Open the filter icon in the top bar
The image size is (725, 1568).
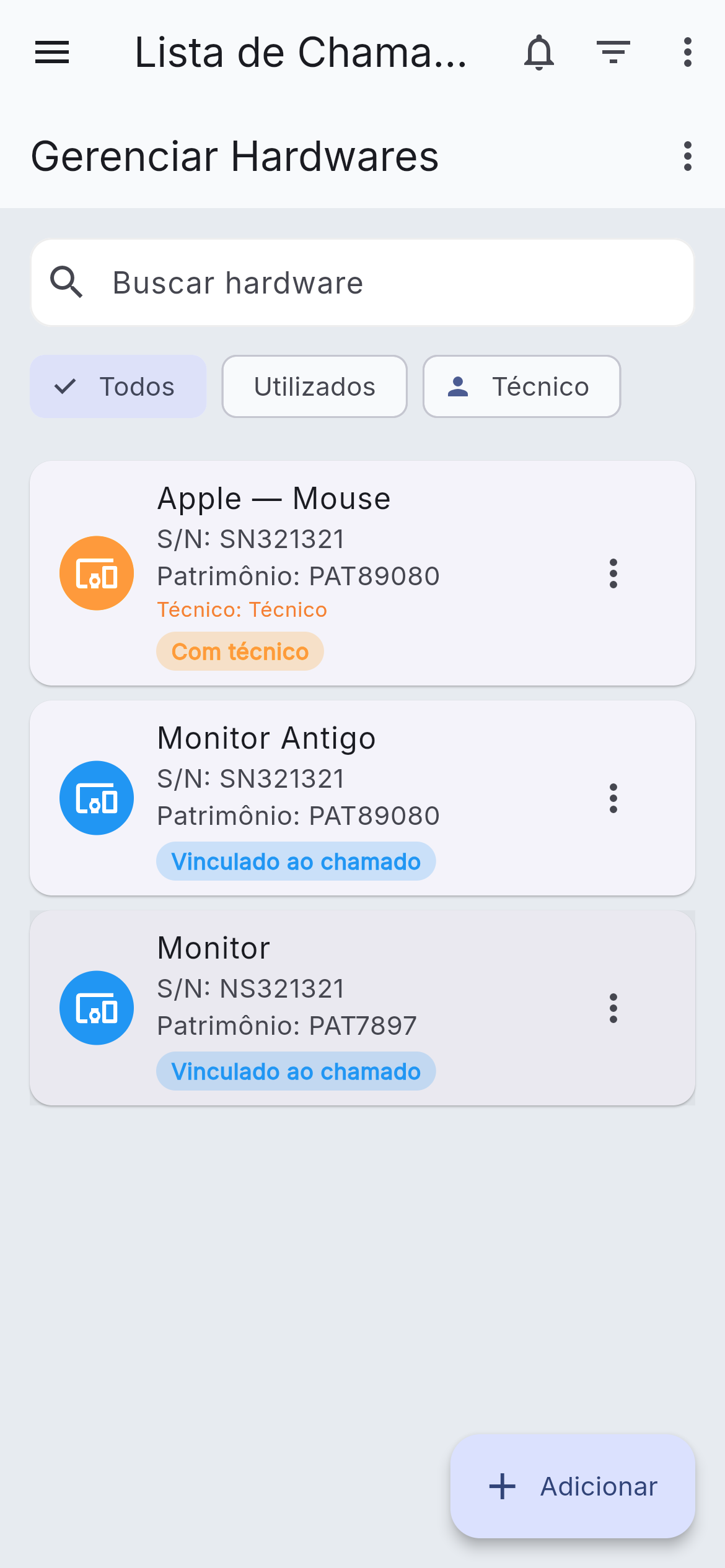tap(613, 53)
